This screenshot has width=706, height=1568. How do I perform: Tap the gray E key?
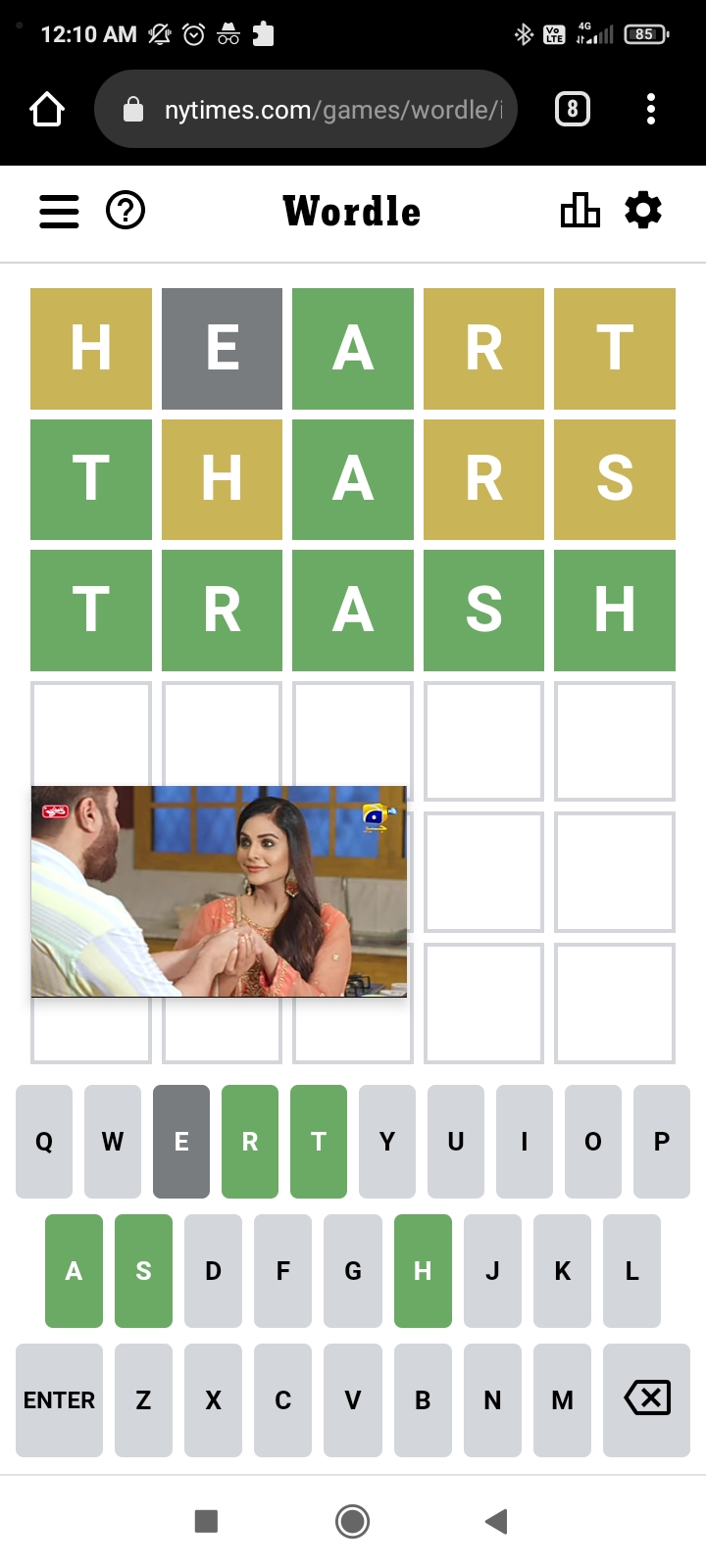tap(181, 1142)
